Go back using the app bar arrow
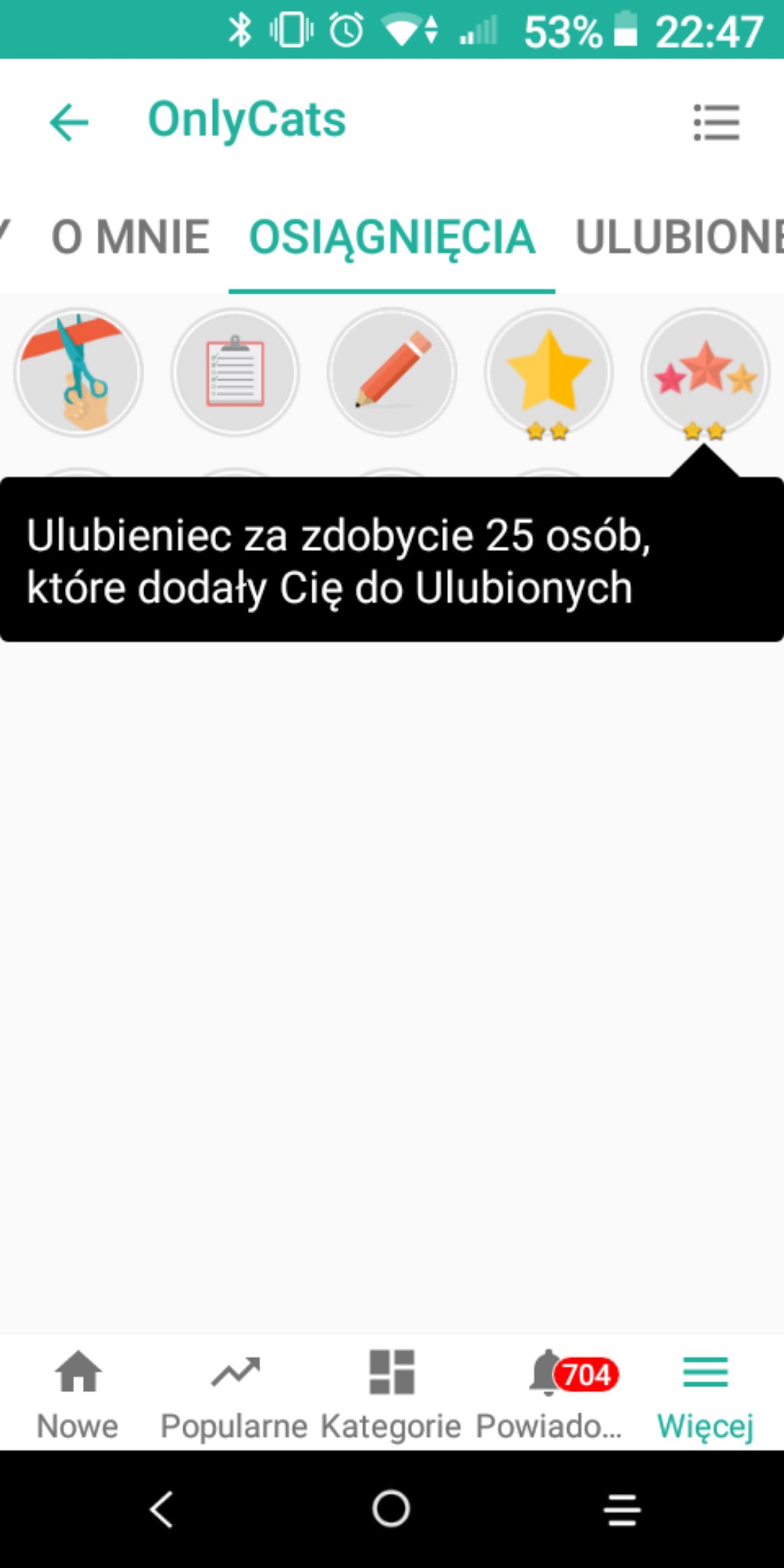The image size is (784, 1568). 69,122
